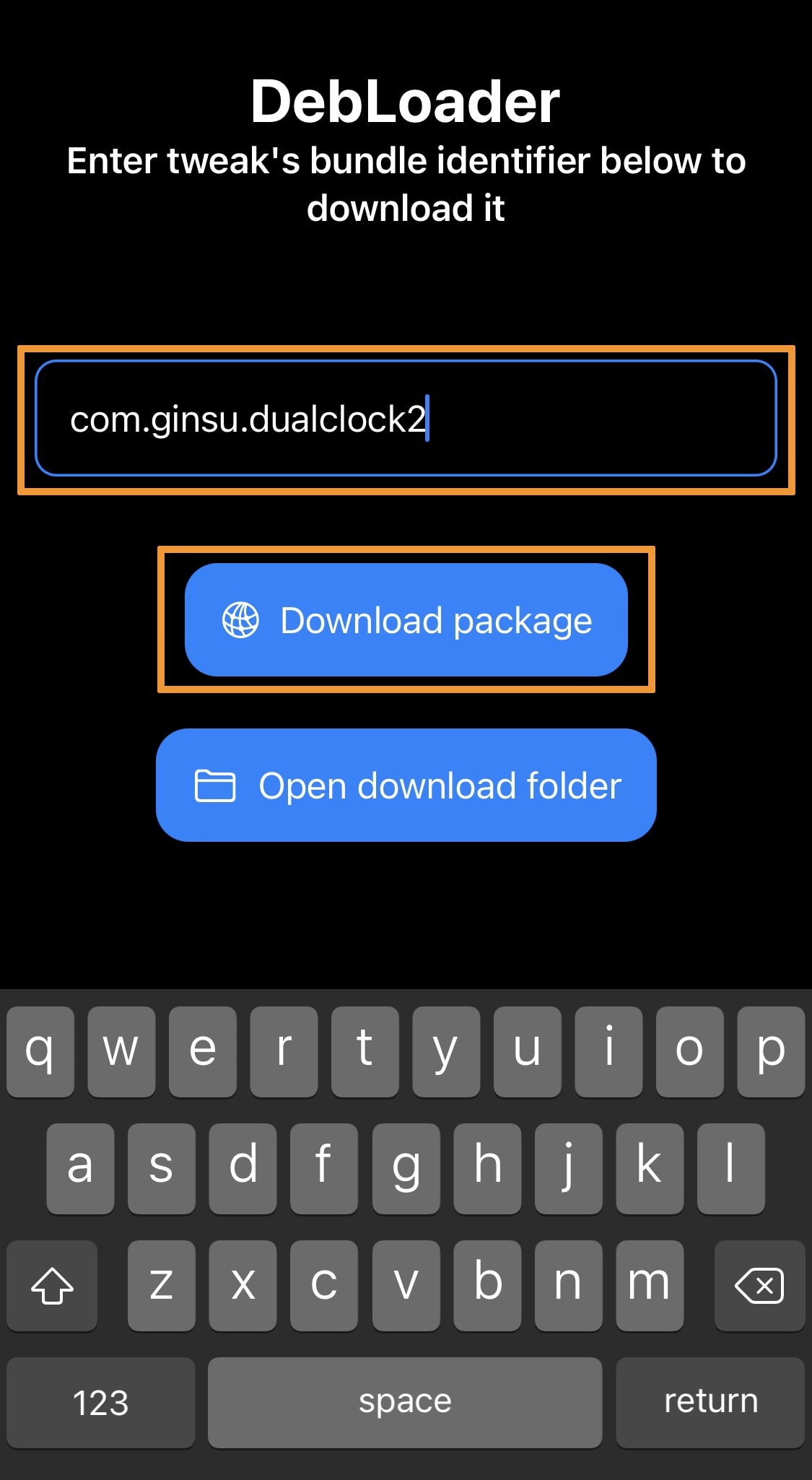Tap the return key
Image resolution: width=812 pixels, height=1480 pixels.
710,1402
